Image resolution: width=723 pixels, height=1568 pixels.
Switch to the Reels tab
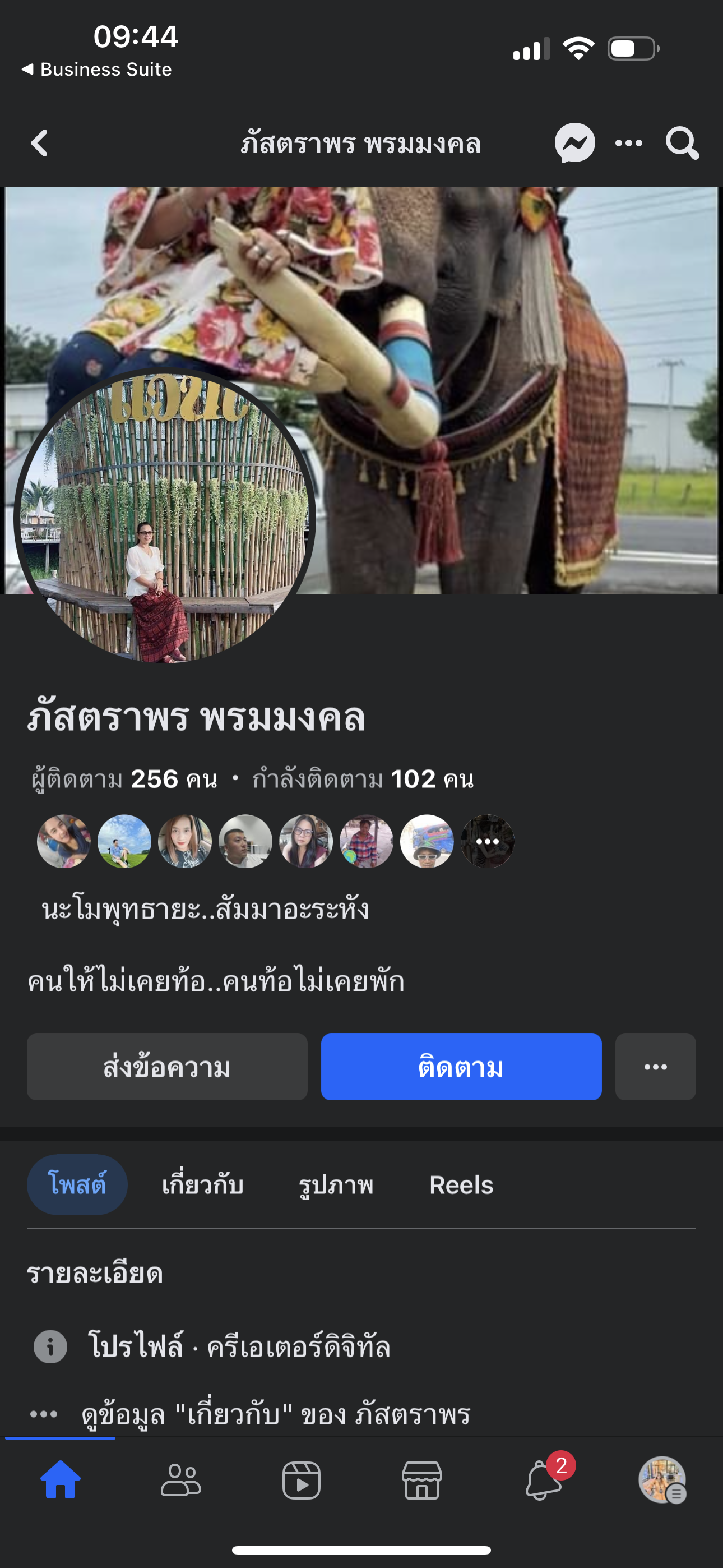tap(461, 1184)
